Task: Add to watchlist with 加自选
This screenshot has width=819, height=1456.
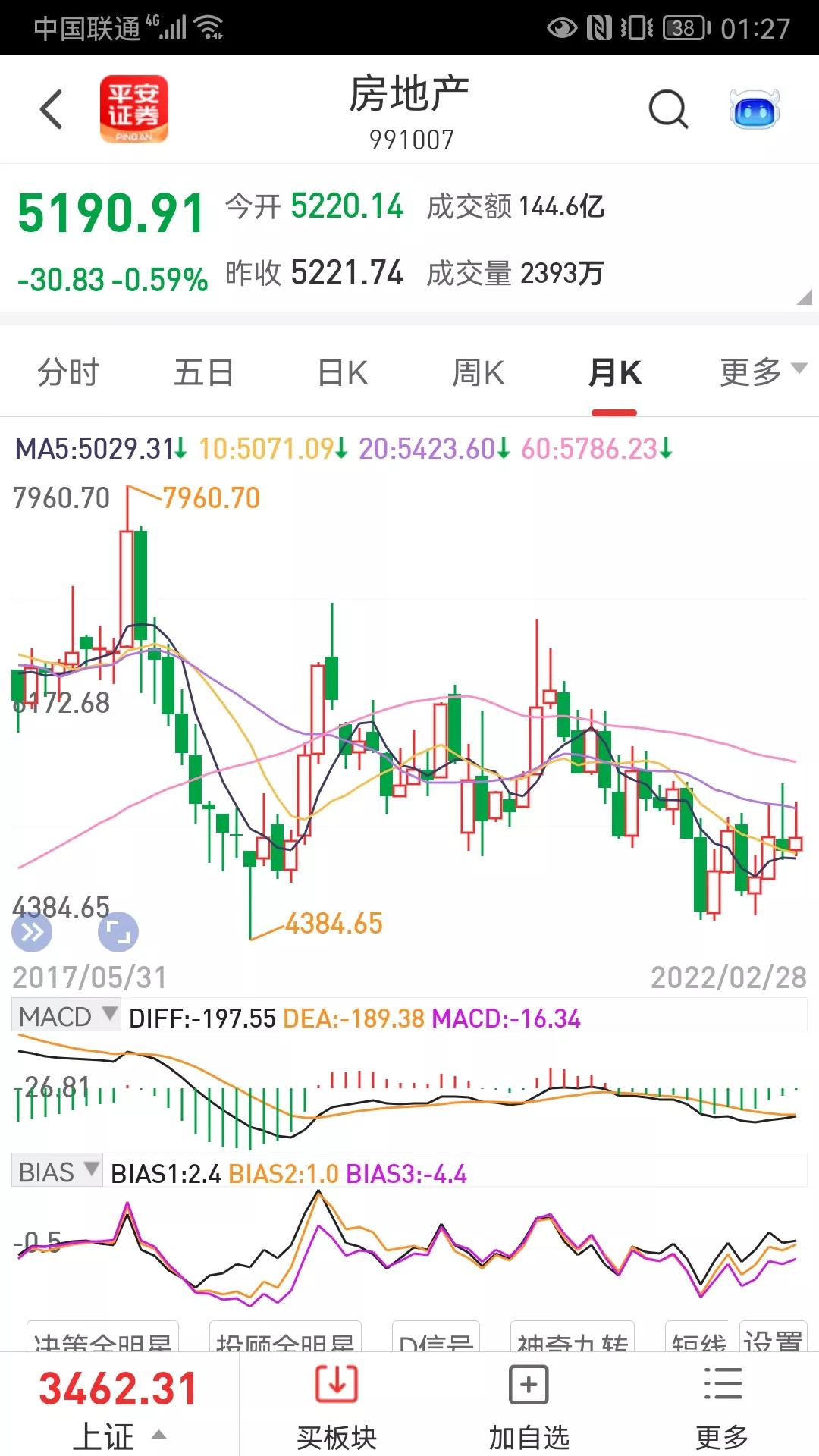Action: (529, 1403)
